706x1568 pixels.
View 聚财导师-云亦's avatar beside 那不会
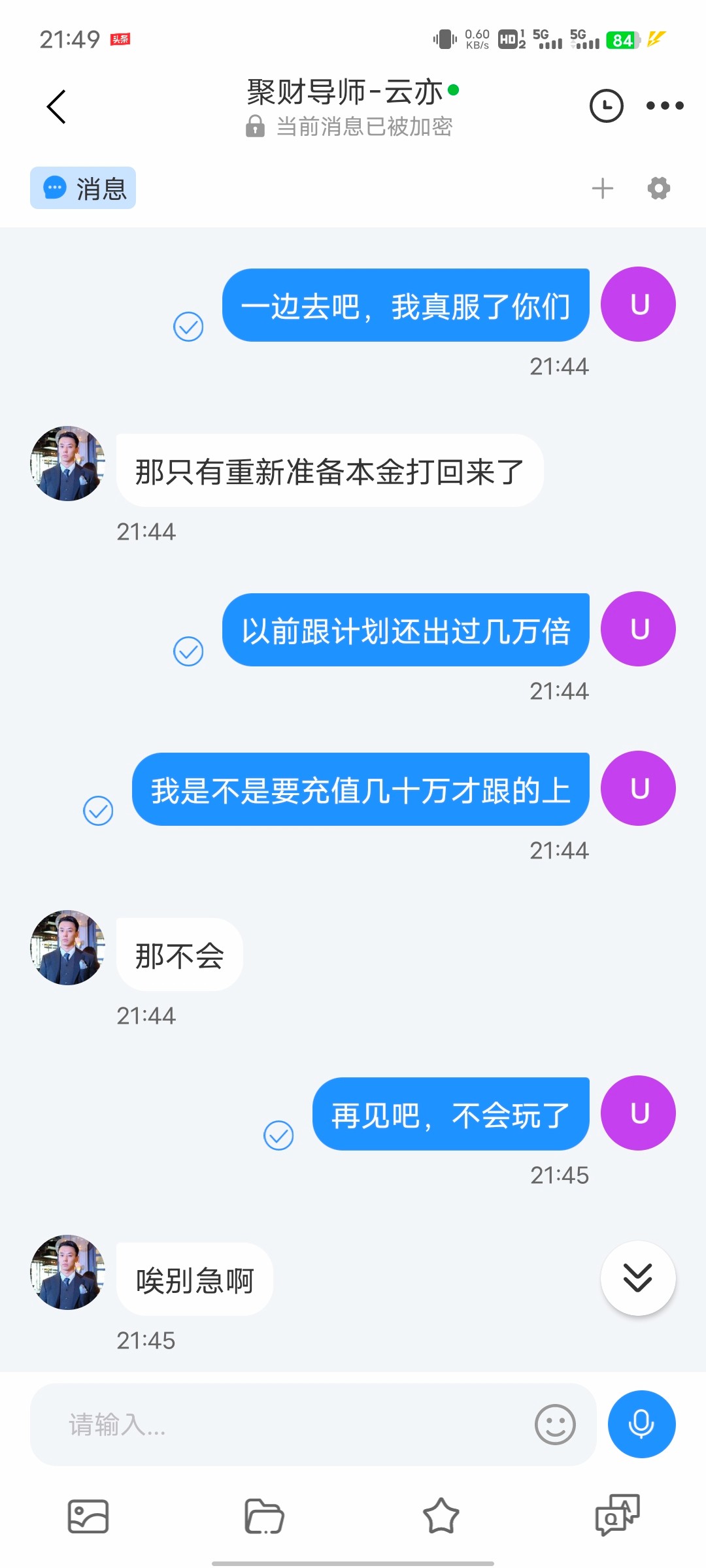pos(67,947)
